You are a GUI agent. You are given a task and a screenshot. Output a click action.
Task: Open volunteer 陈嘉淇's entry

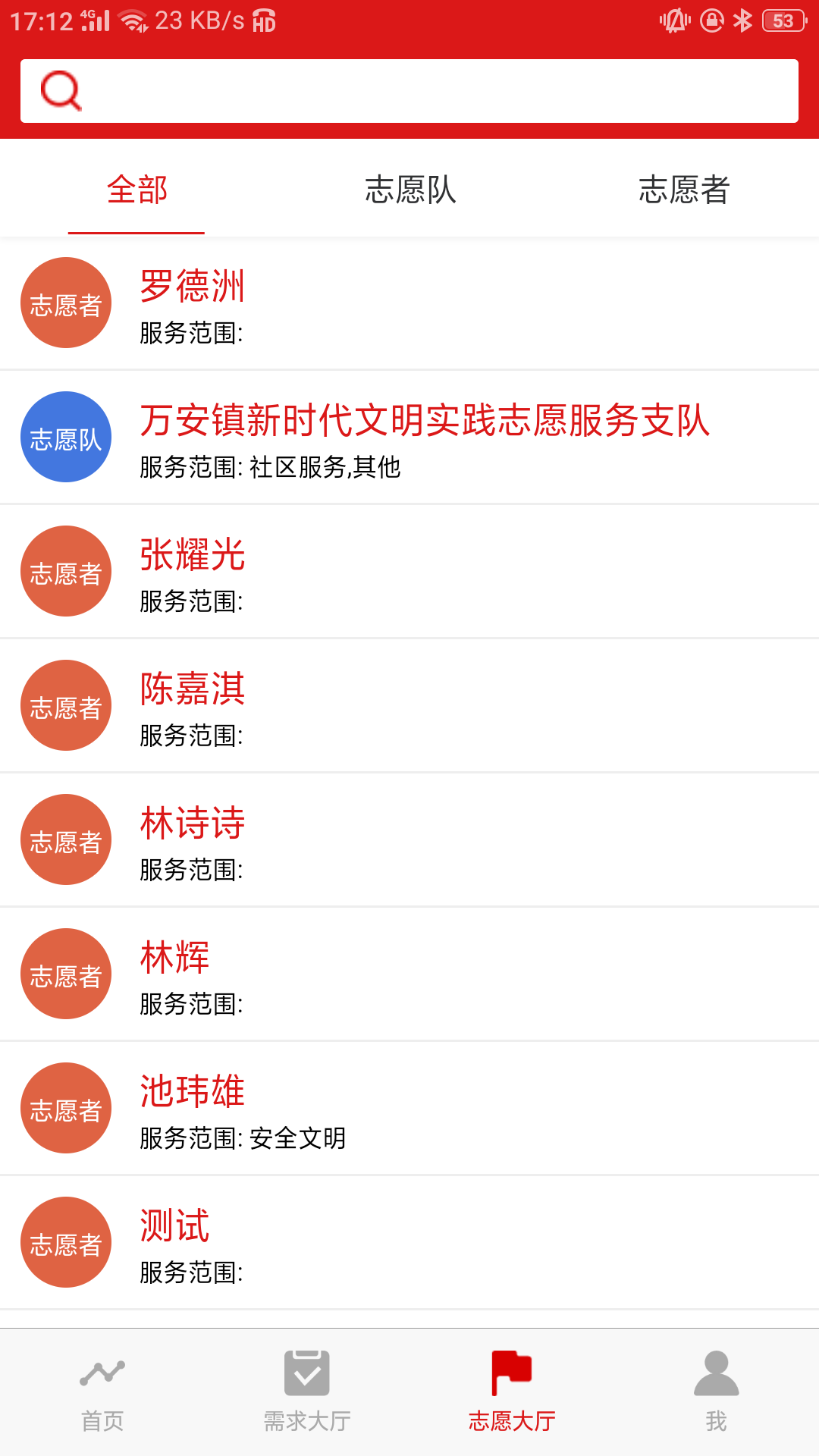pyautogui.click(x=303, y=705)
